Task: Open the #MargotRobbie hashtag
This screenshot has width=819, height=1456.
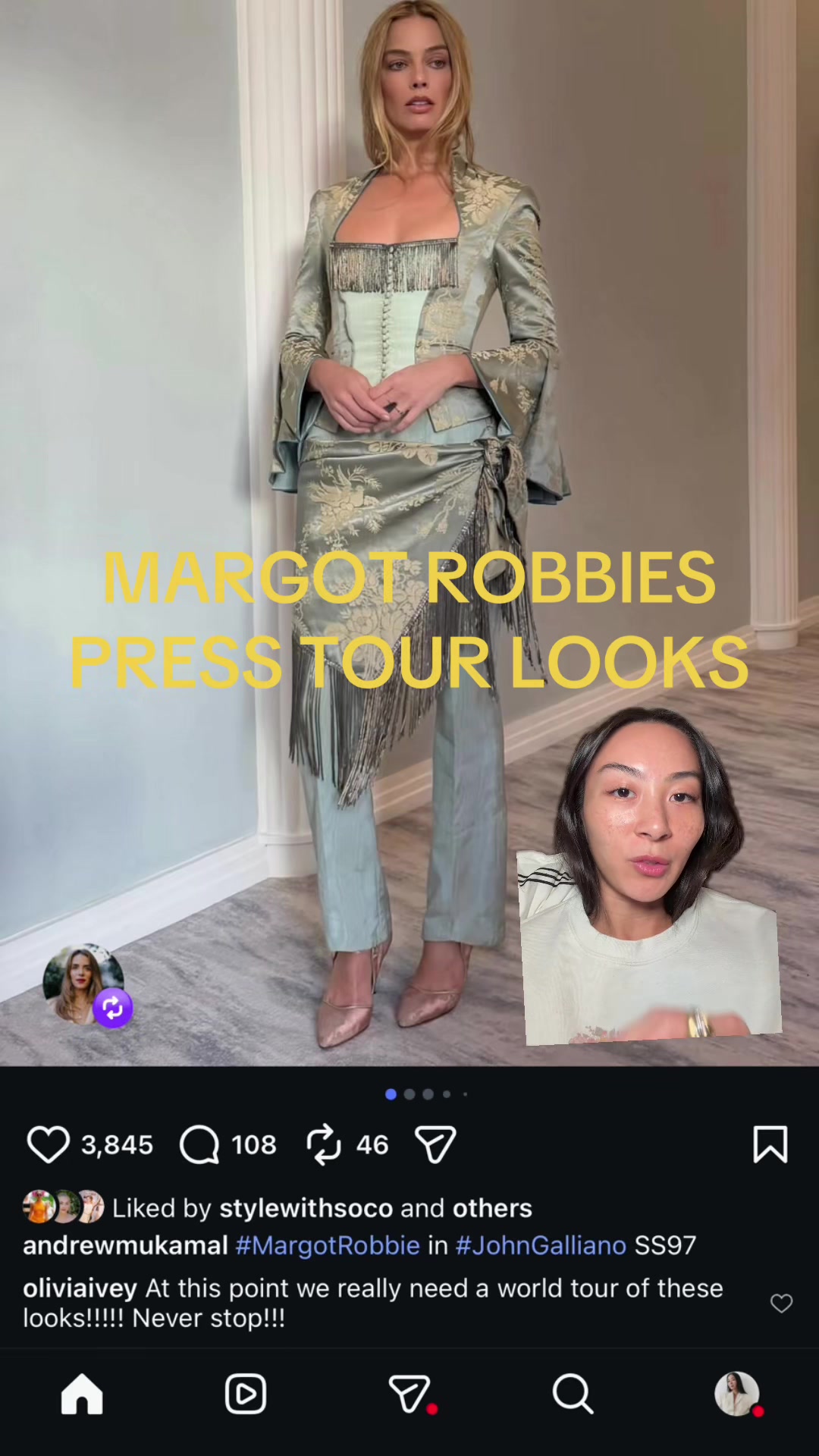Action: tap(328, 1245)
